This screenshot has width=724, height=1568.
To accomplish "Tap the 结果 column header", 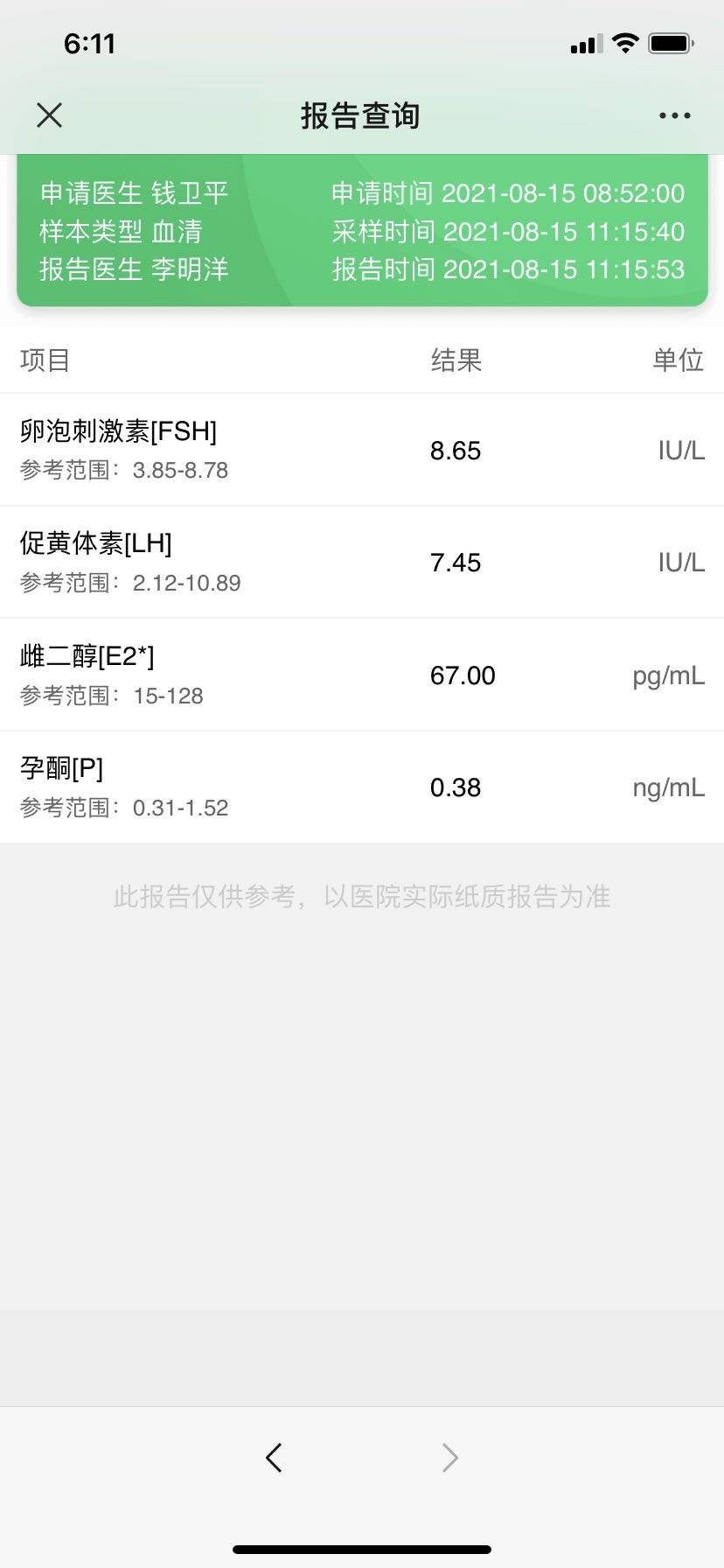I will 455,360.
